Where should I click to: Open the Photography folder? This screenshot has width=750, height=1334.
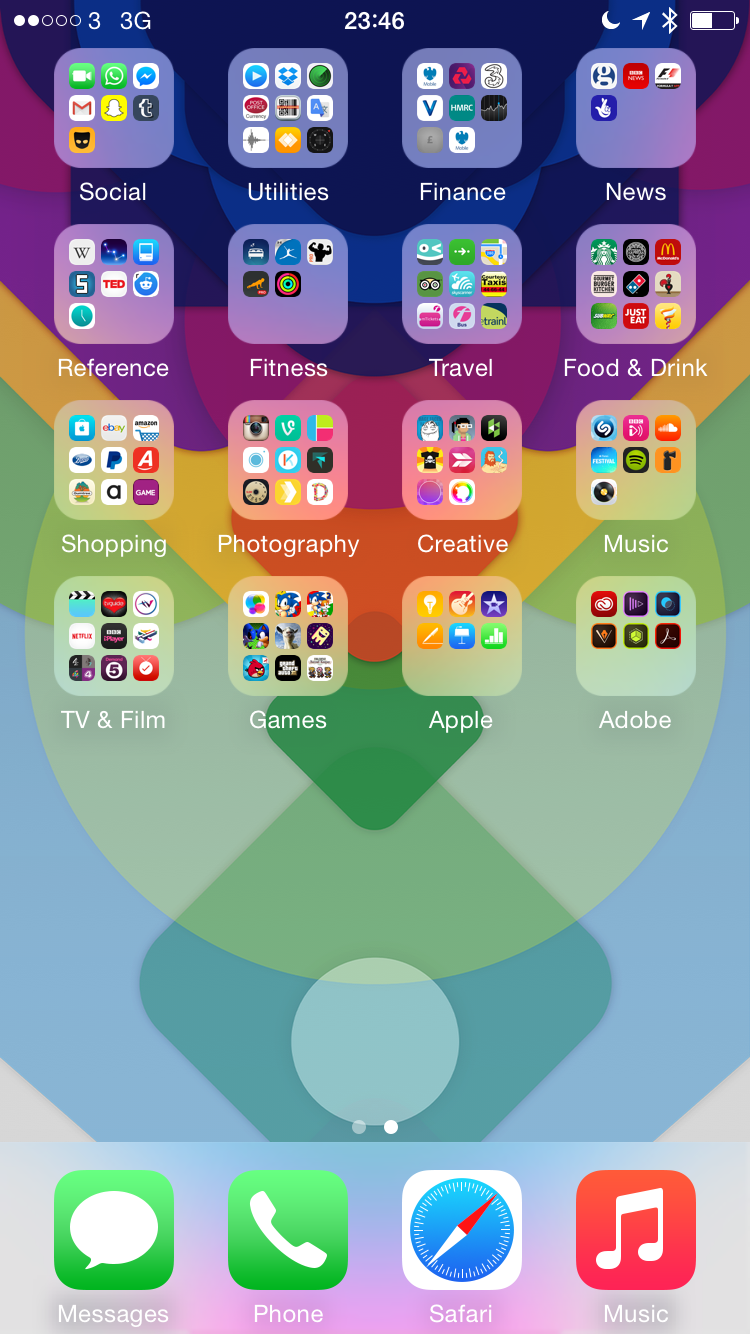pos(288,460)
